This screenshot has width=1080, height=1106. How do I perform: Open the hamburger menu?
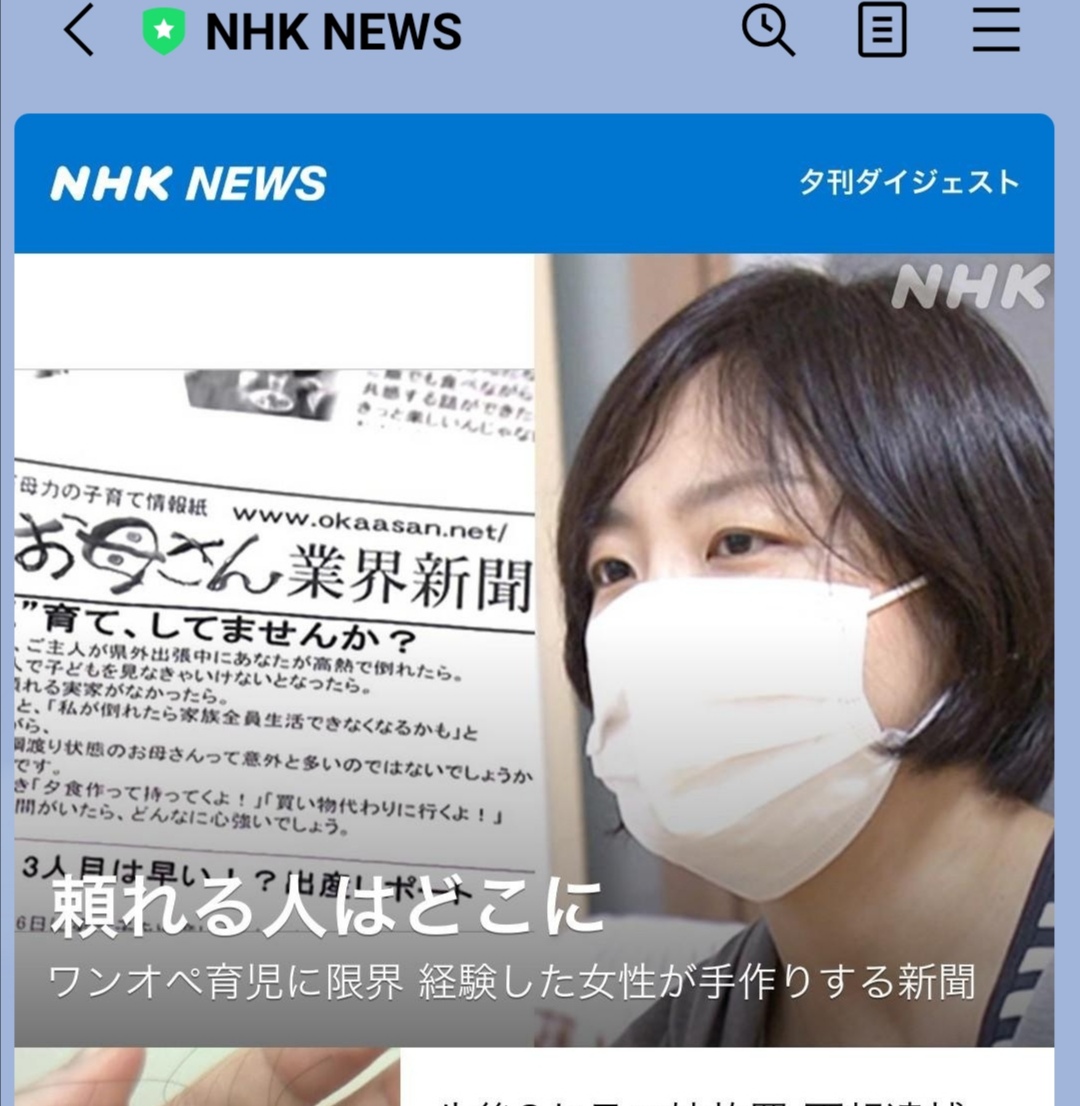point(996,30)
